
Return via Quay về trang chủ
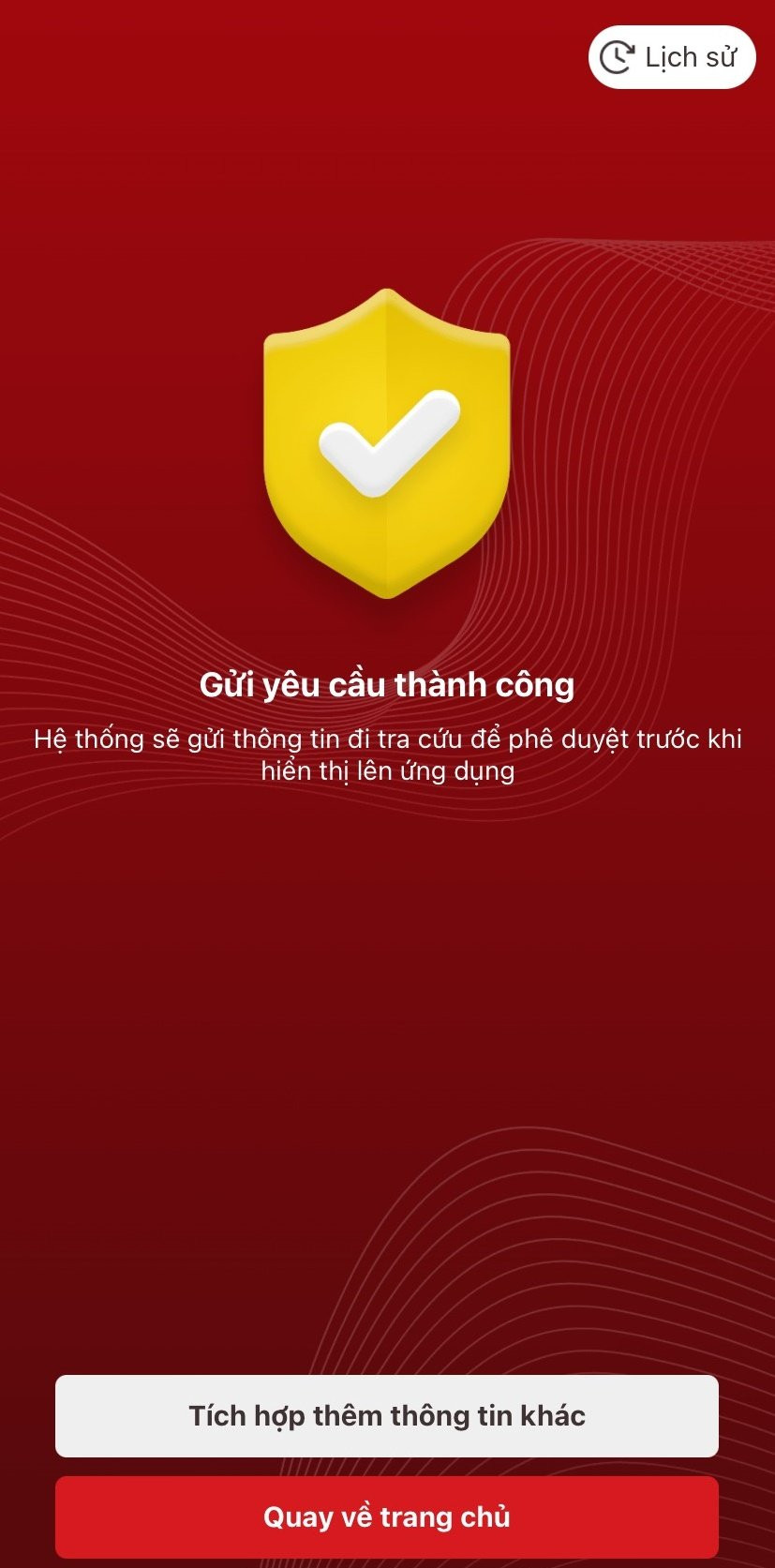click(x=387, y=1516)
